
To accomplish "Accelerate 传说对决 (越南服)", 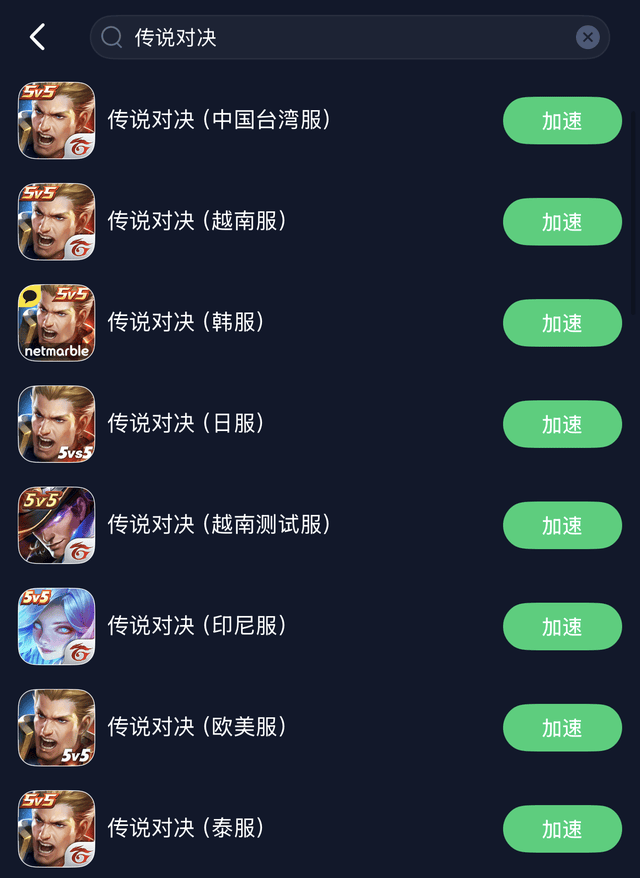I will pos(561,222).
